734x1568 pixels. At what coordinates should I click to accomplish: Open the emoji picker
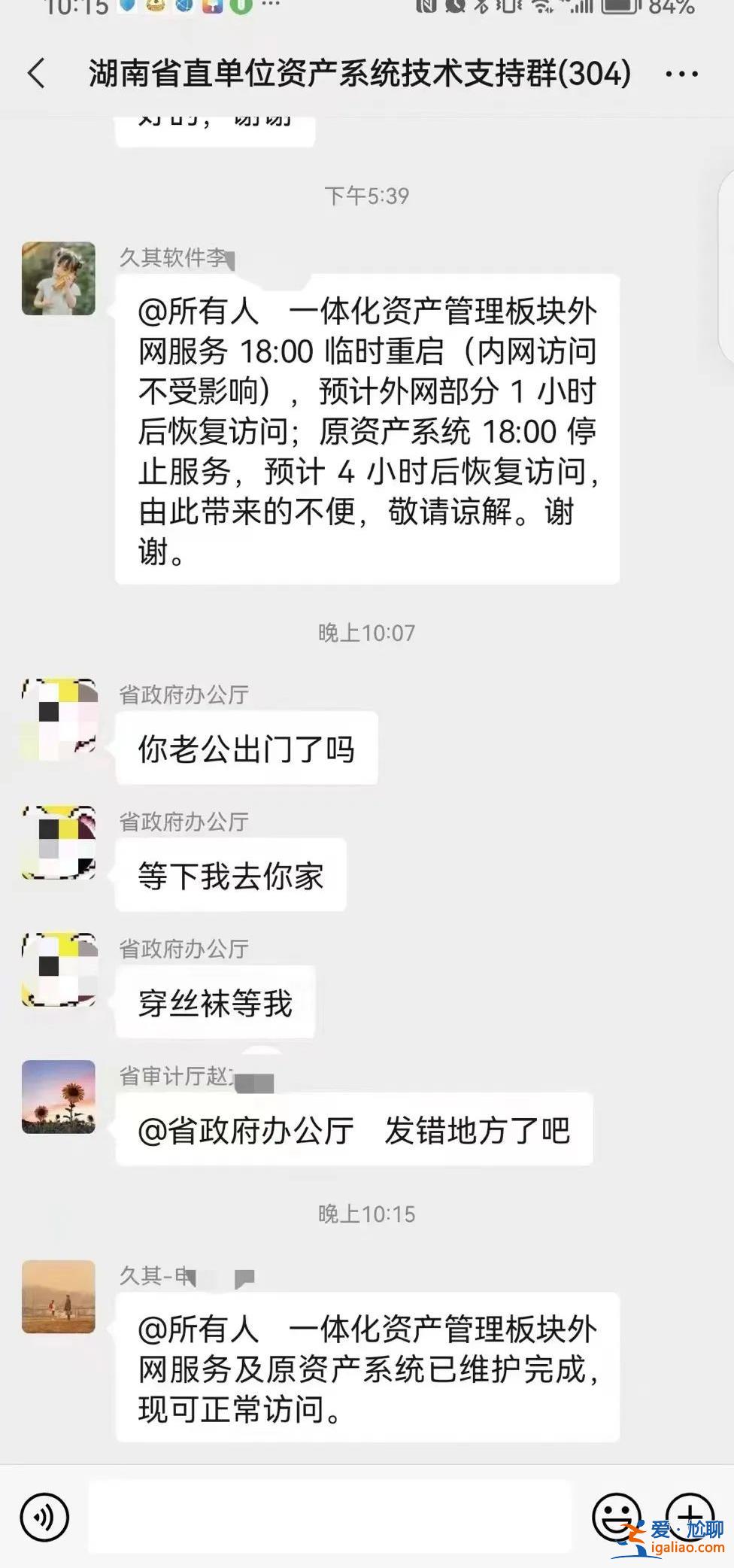616,1517
